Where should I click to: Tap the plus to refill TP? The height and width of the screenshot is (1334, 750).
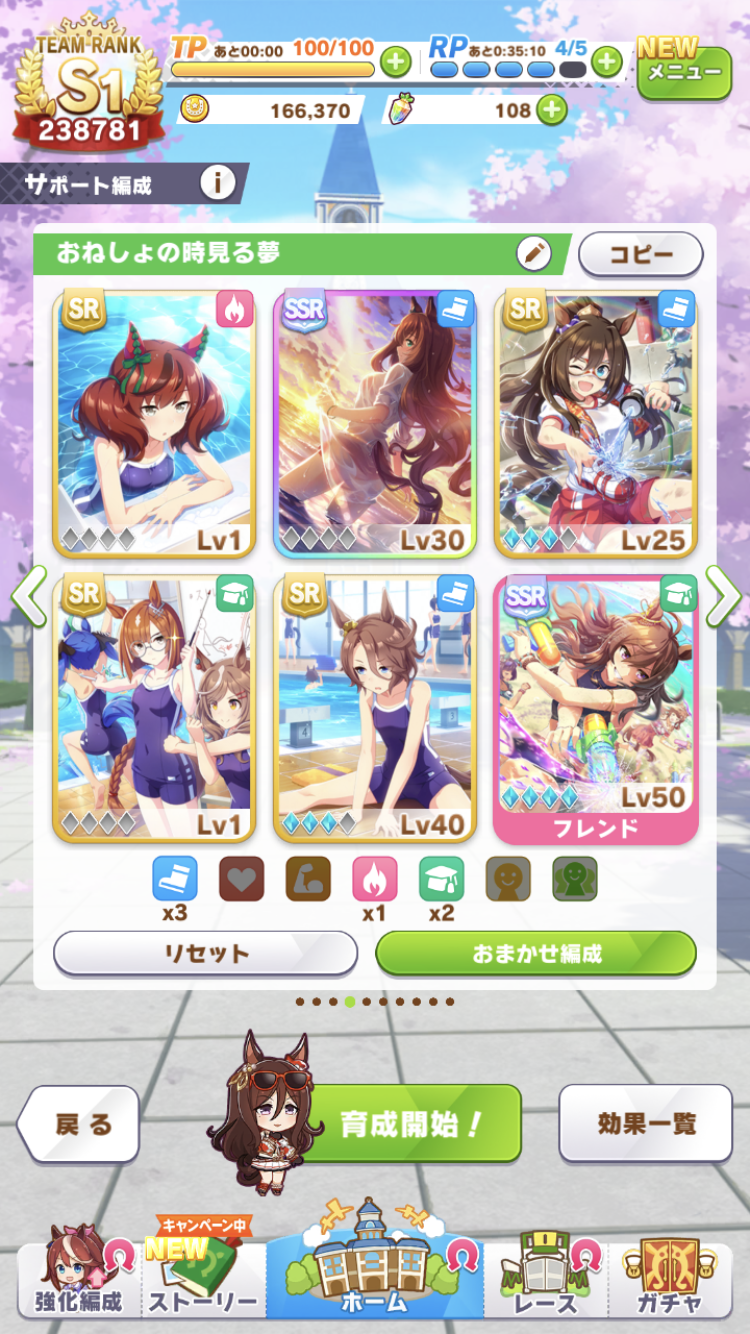point(396,62)
